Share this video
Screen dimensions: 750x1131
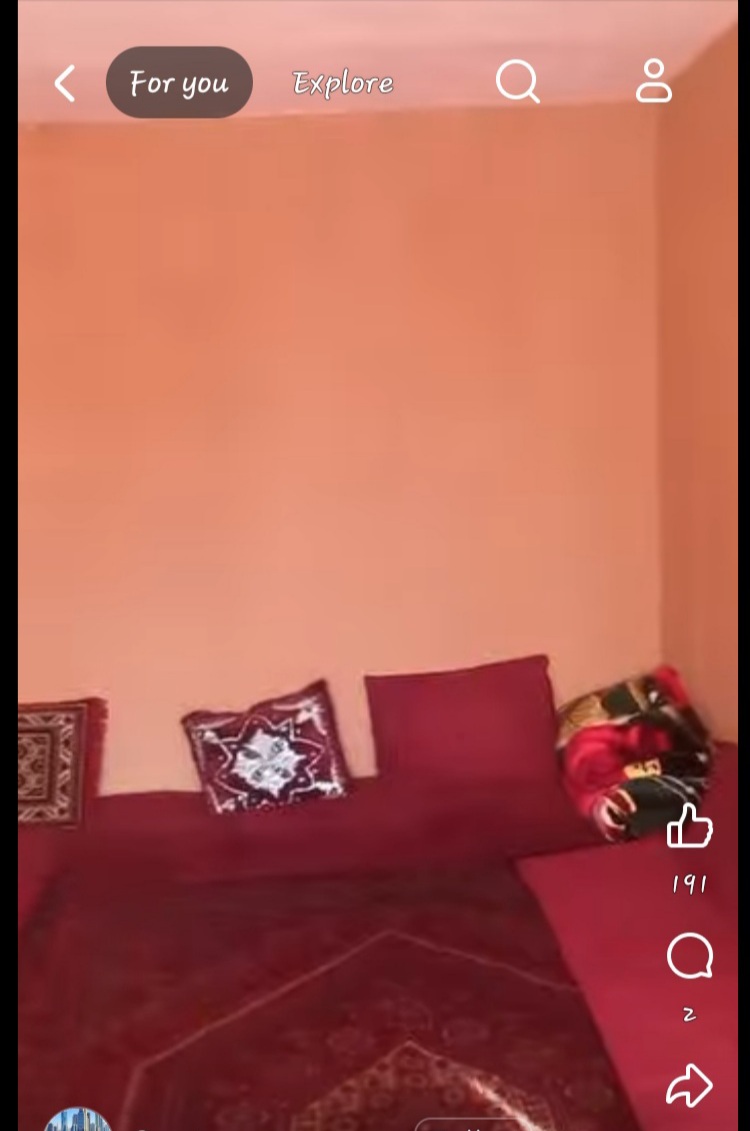[x=690, y=1086]
